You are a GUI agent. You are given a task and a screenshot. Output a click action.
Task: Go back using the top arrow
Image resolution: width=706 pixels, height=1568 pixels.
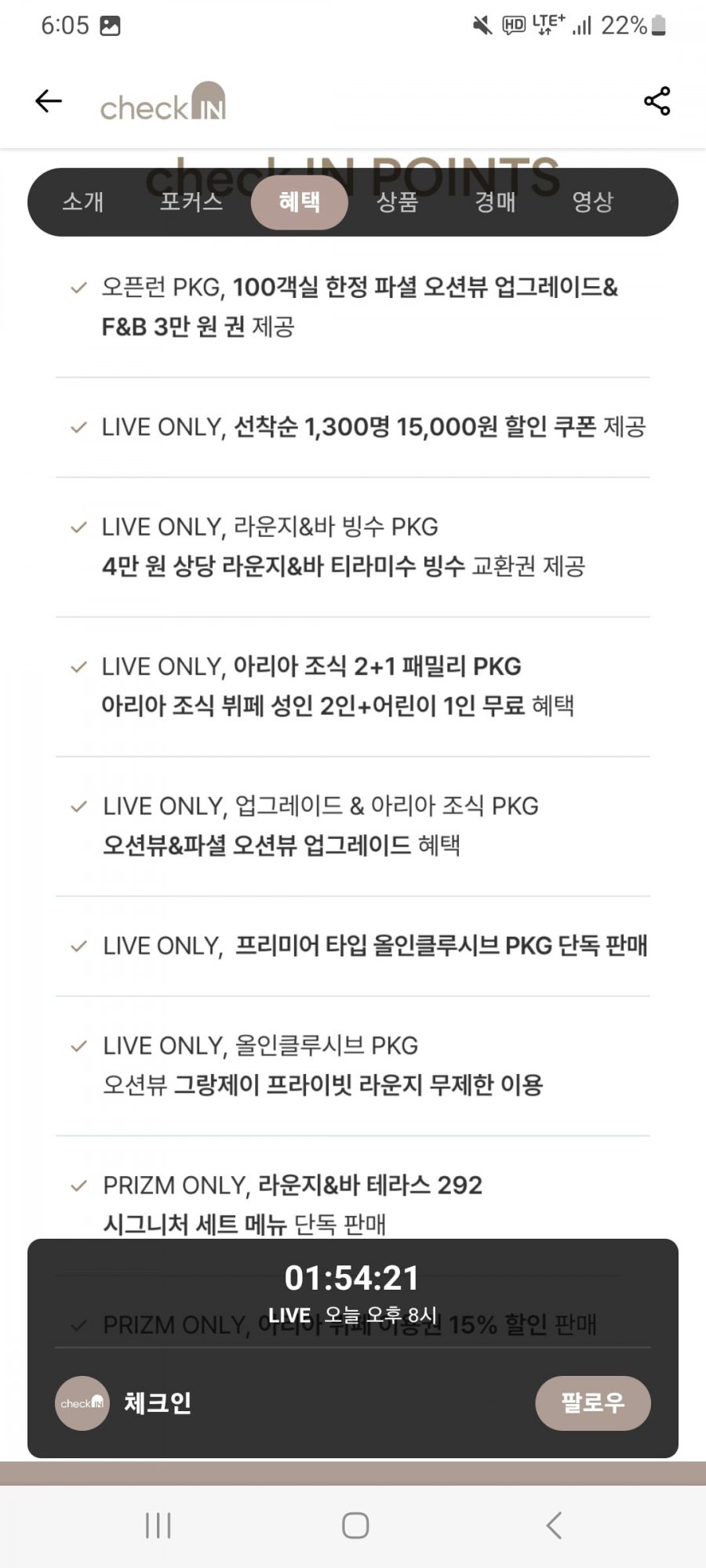point(49,101)
